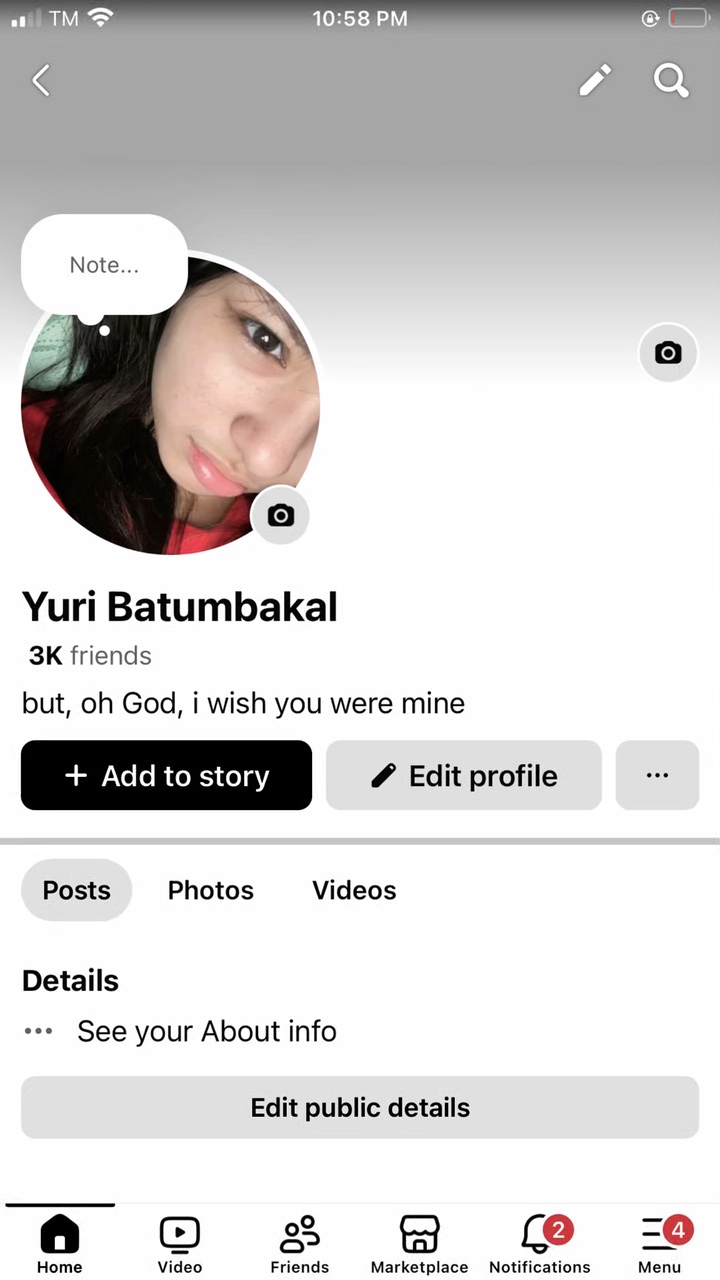The image size is (720, 1280).
Task: Open Edit profile
Action: [464, 776]
